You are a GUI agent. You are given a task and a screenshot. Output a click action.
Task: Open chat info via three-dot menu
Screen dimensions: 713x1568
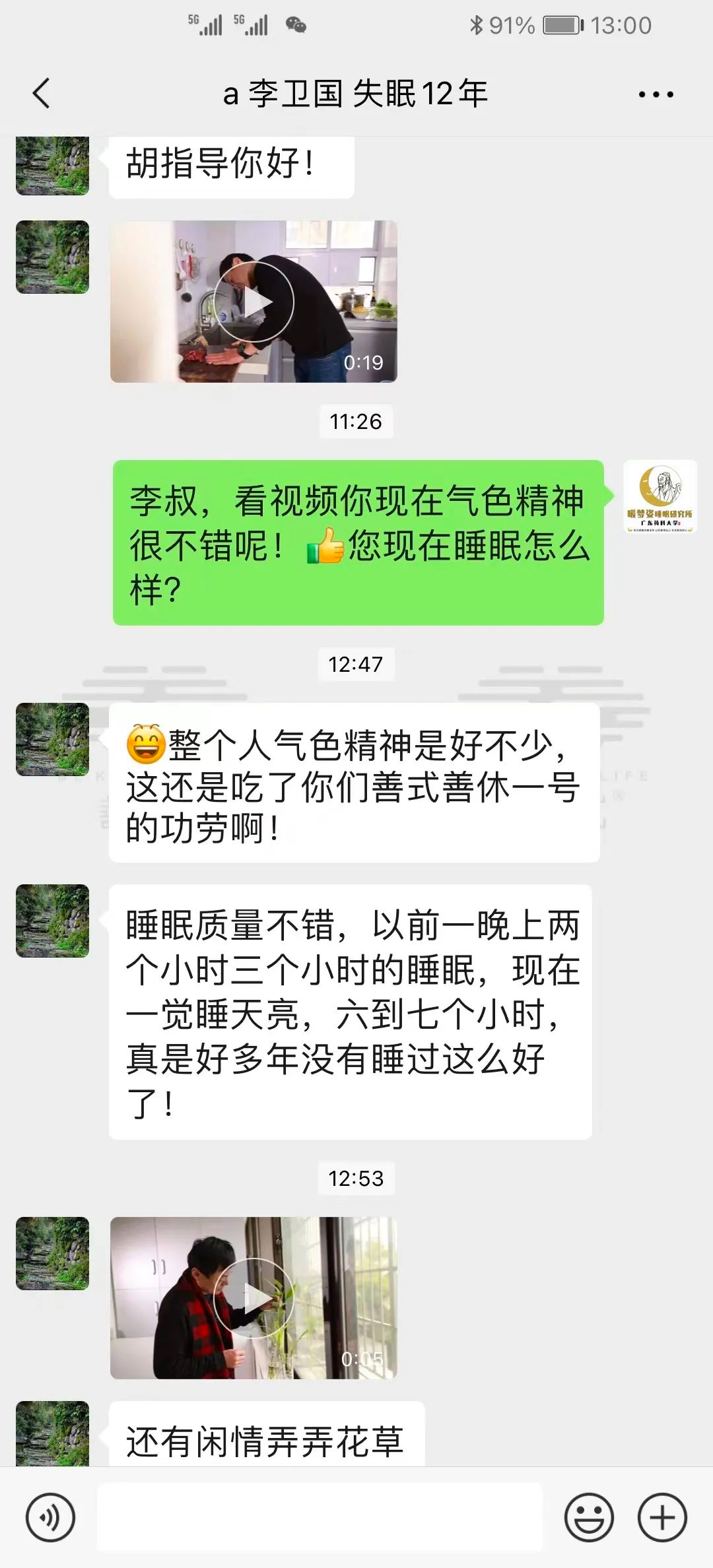pos(656,94)
